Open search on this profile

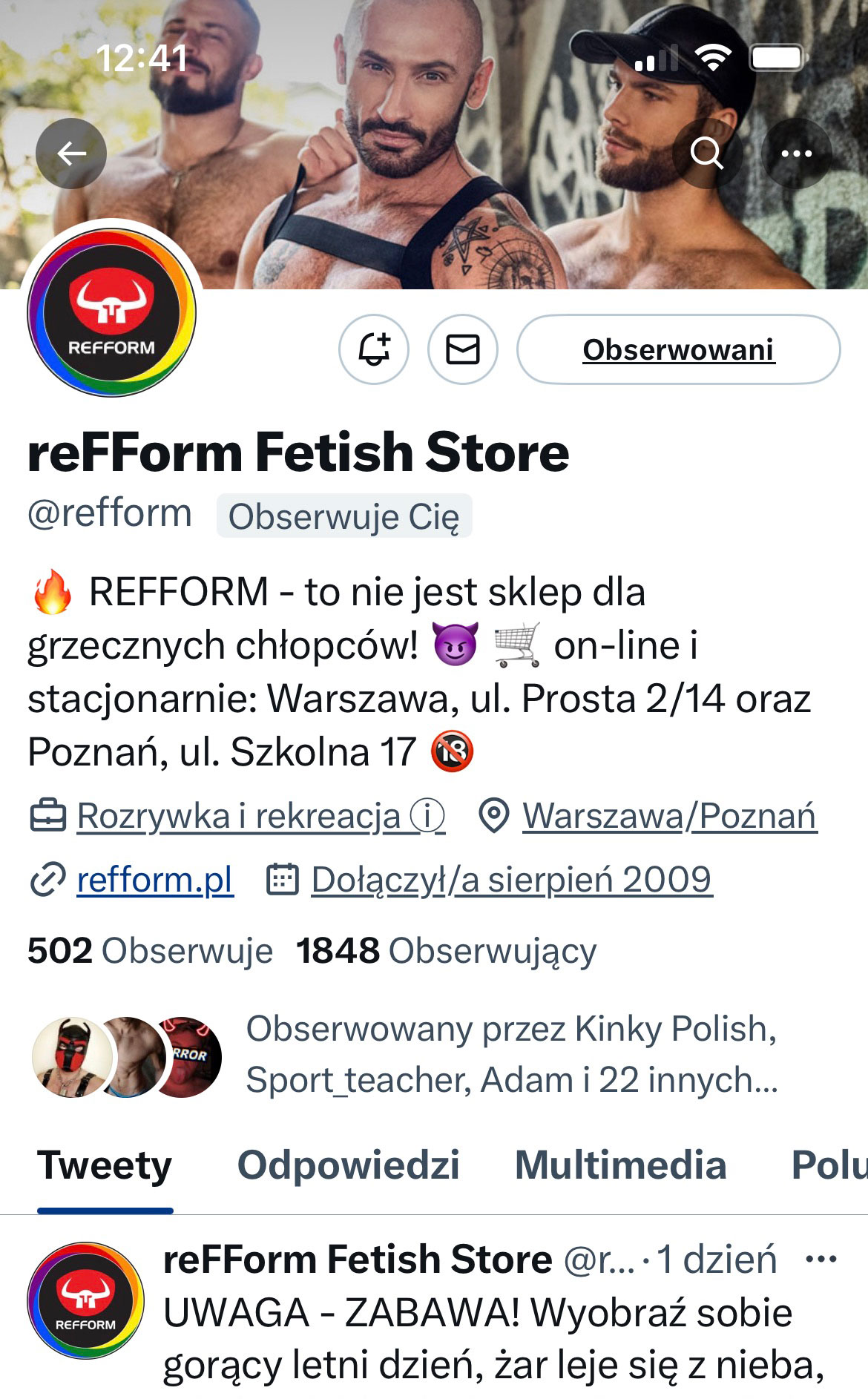tap(706, 154)
